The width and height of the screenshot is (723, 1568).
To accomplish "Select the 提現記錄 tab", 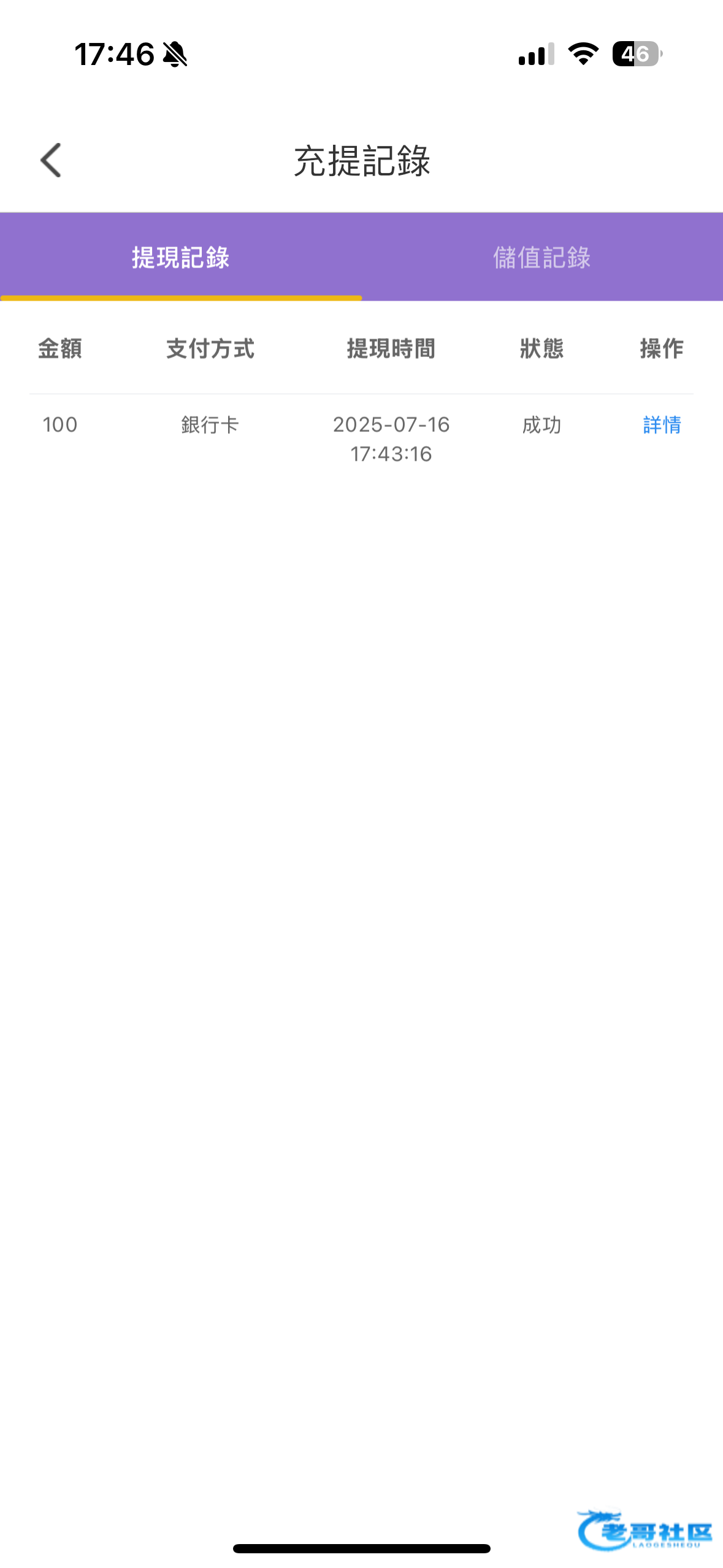I will [180, 258].
